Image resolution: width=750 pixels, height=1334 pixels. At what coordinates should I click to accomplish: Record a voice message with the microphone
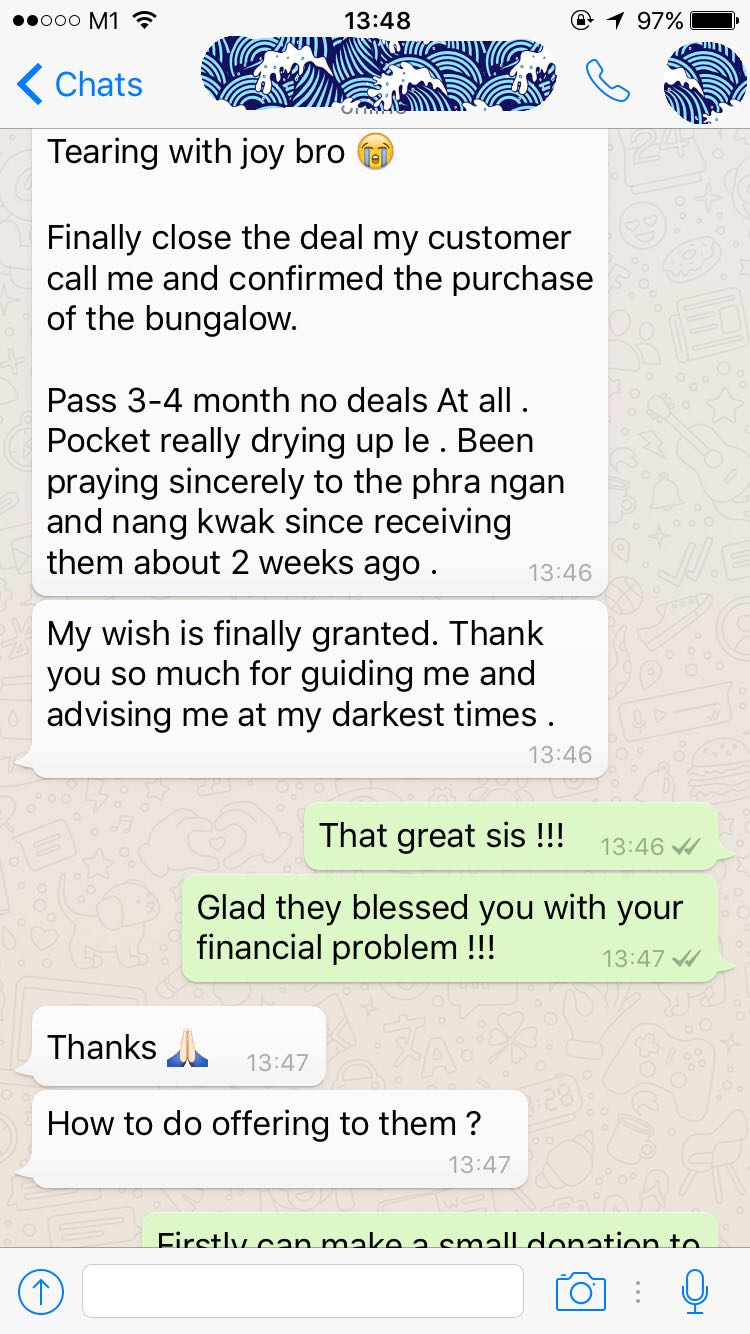[694, 1291]
